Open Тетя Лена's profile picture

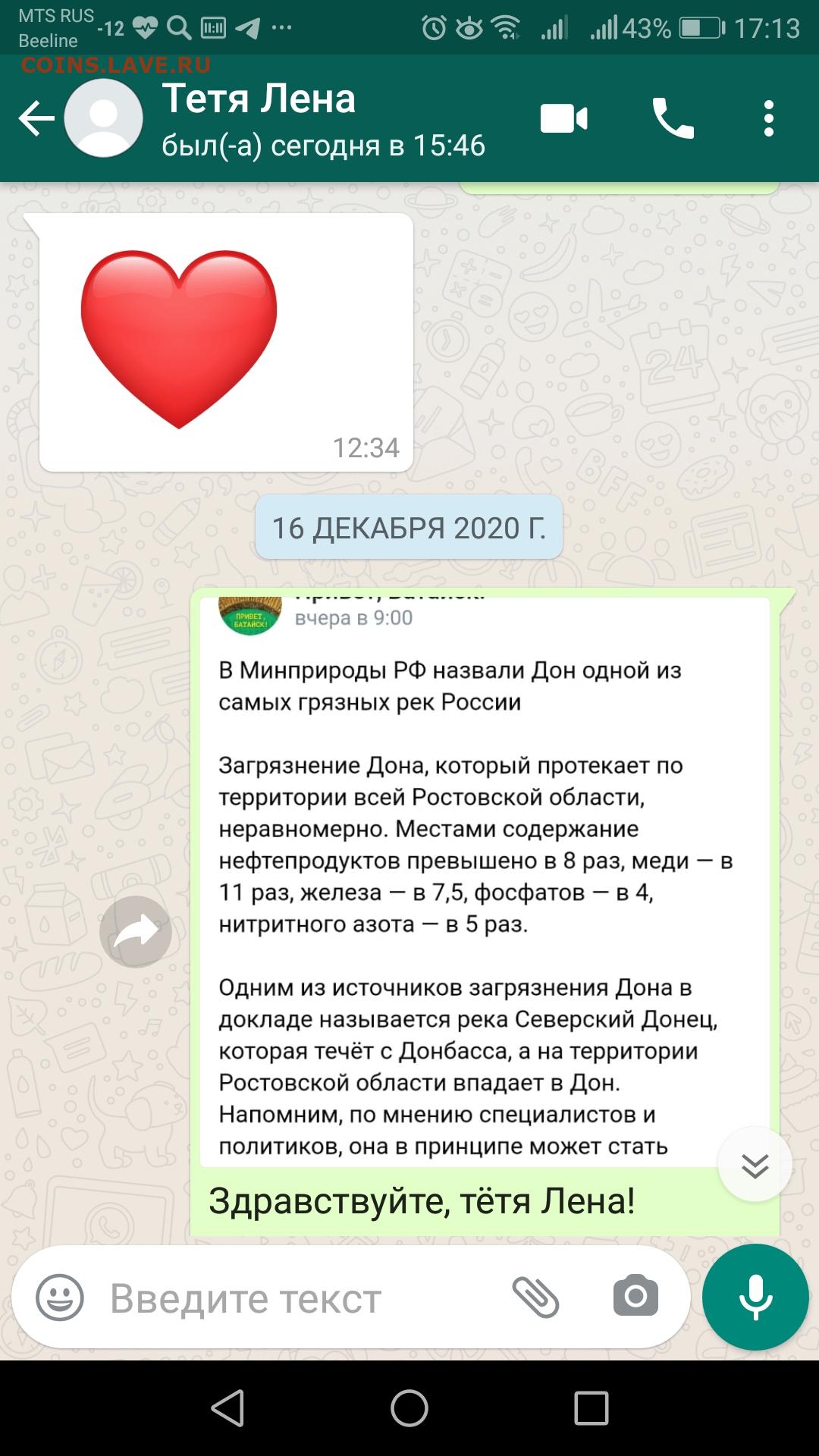(104, 119)
